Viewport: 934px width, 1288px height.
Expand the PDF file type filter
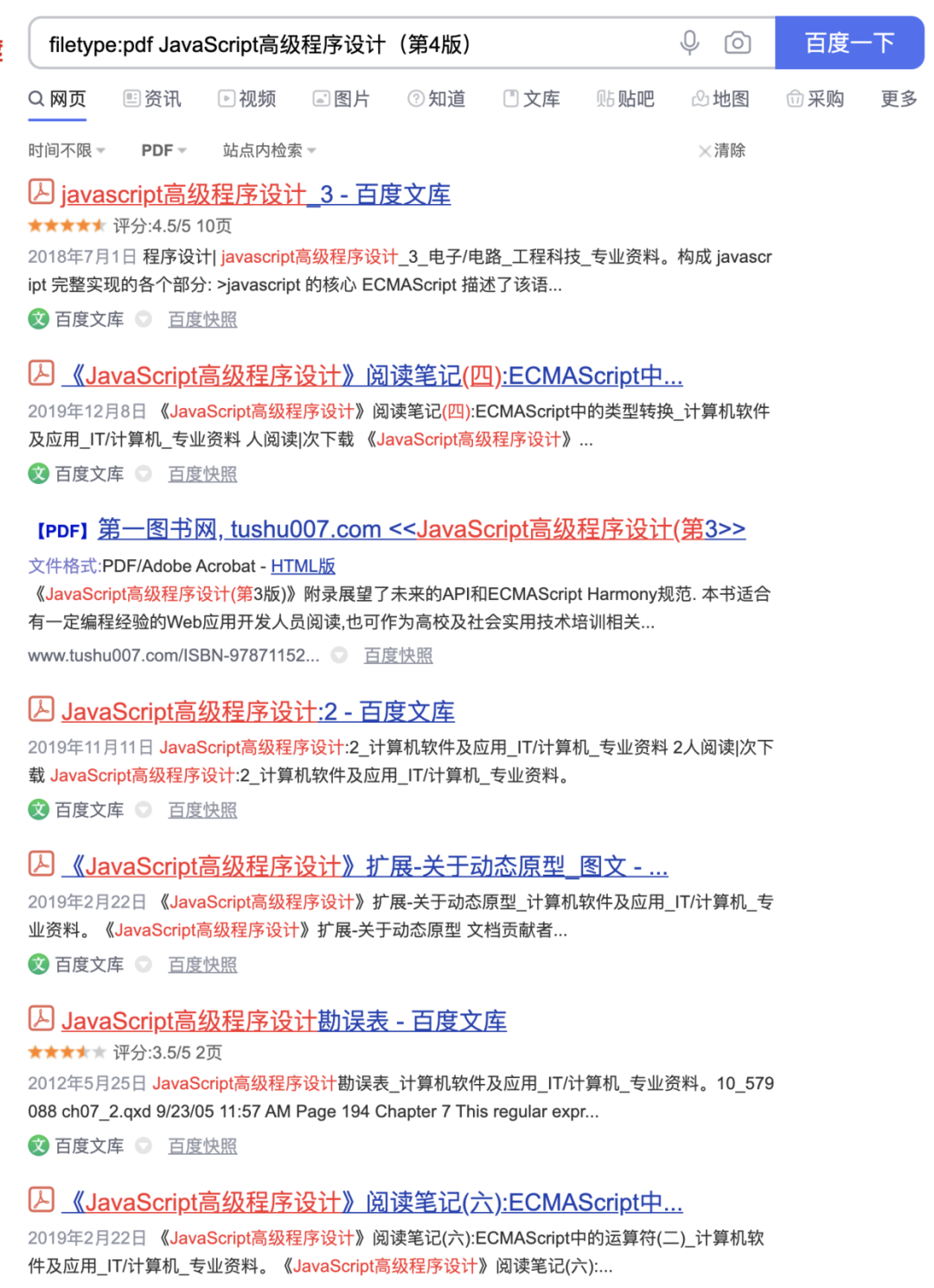click(163, 150)
